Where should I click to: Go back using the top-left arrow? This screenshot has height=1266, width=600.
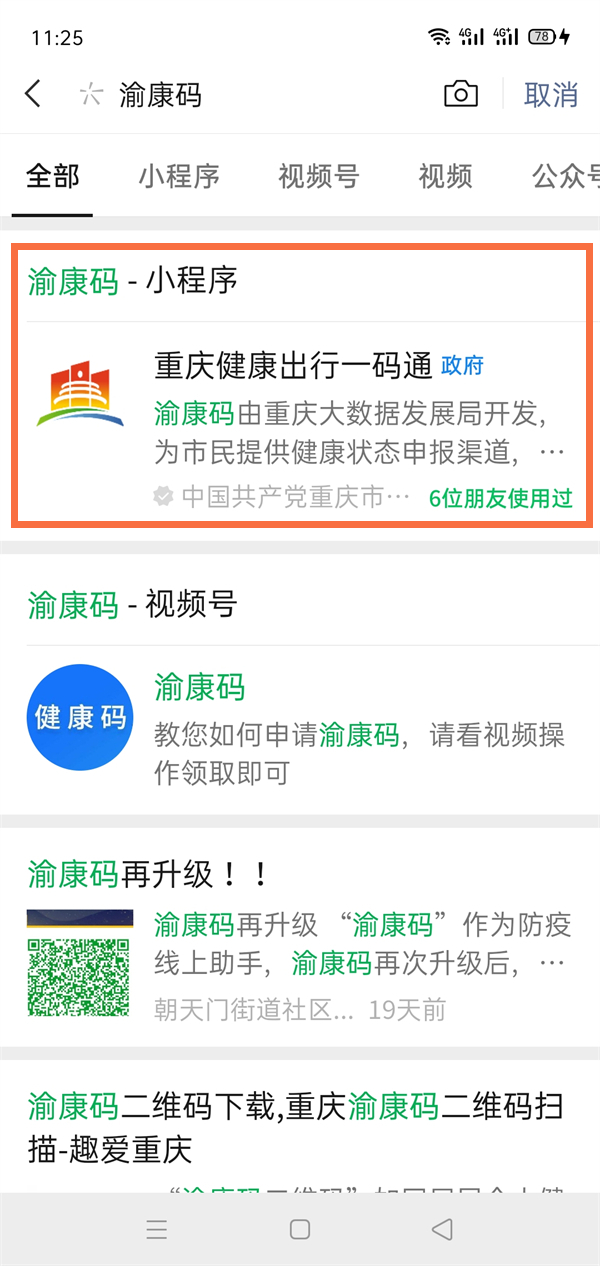tap(33, 95)
